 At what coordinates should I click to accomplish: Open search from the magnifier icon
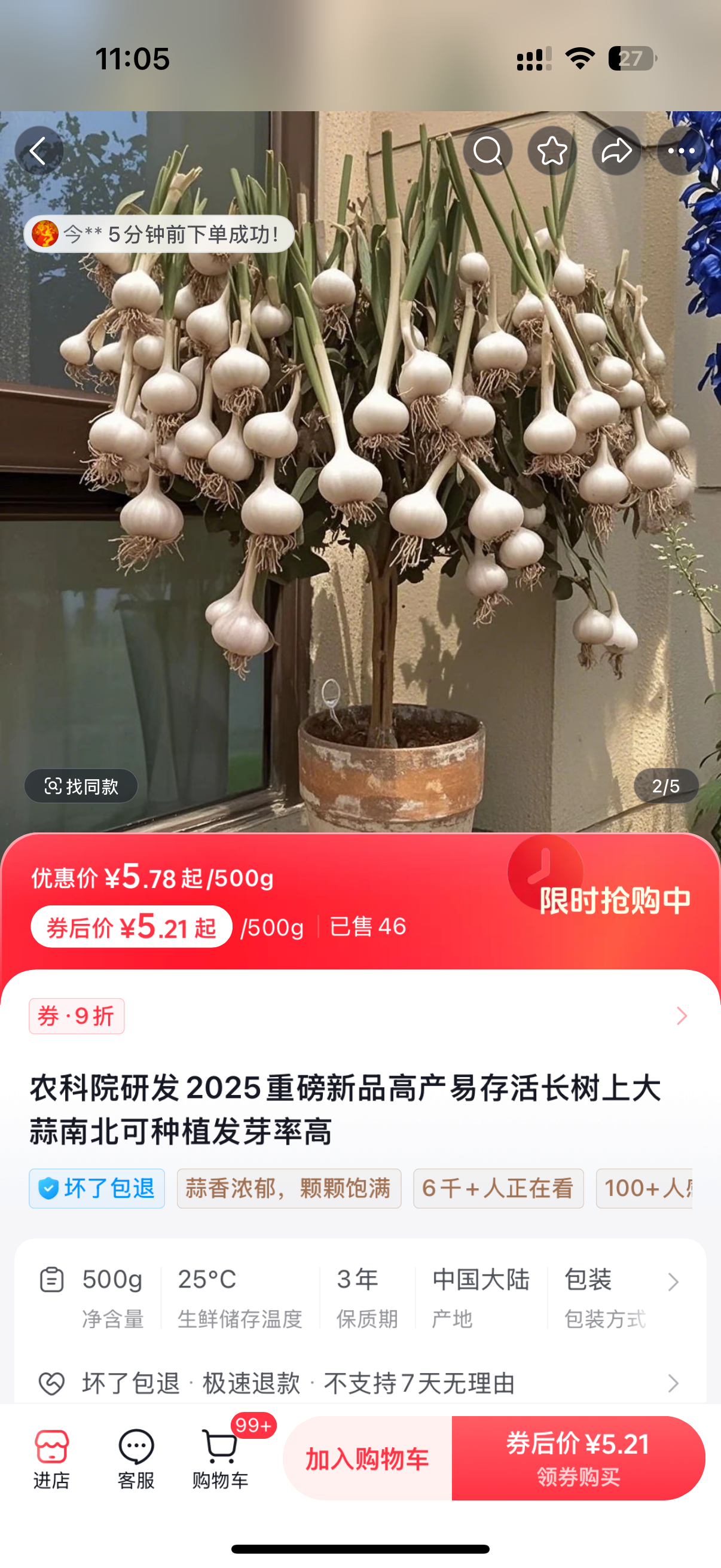(487, 151)
